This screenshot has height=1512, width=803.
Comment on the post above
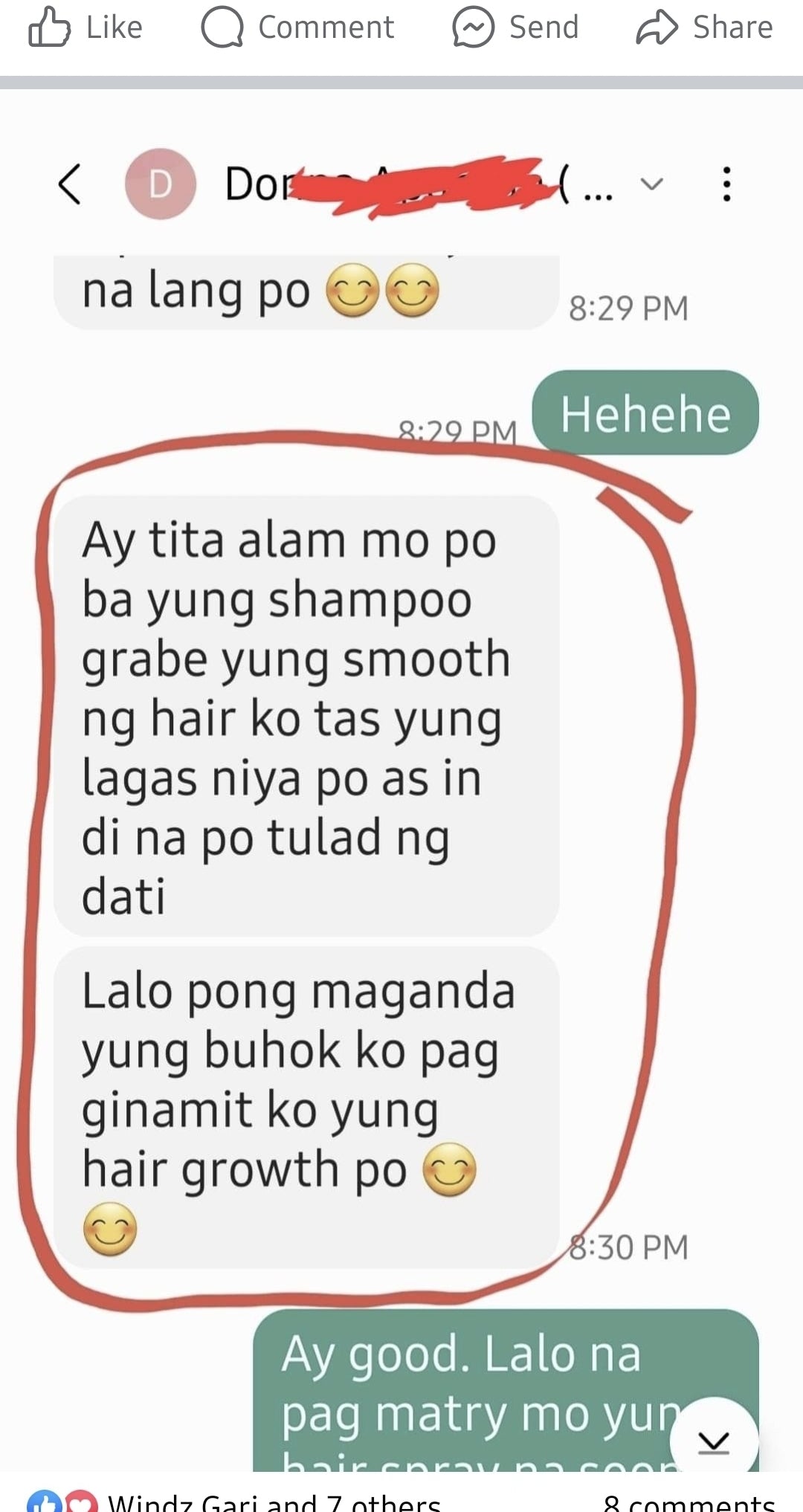click(297, 28)
